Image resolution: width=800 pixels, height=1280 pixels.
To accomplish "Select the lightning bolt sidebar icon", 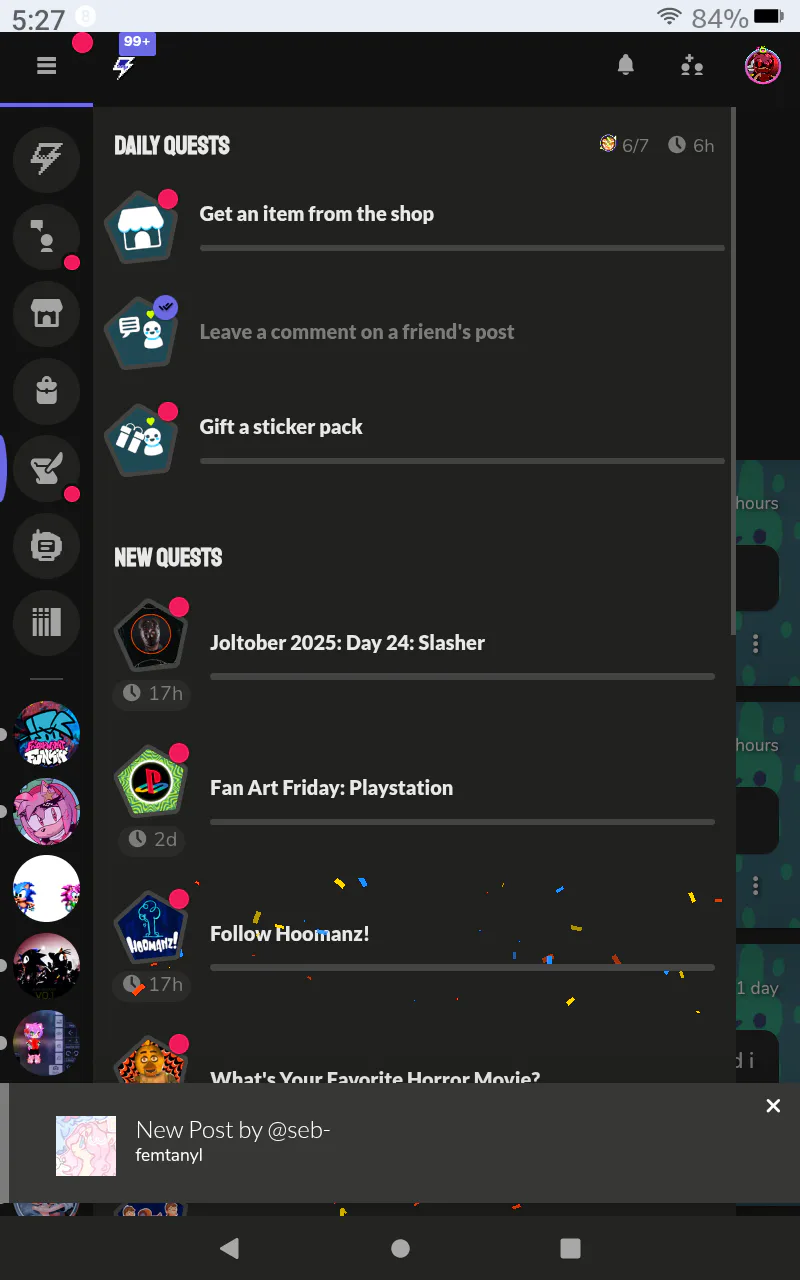I will click(x=46, y=160).
